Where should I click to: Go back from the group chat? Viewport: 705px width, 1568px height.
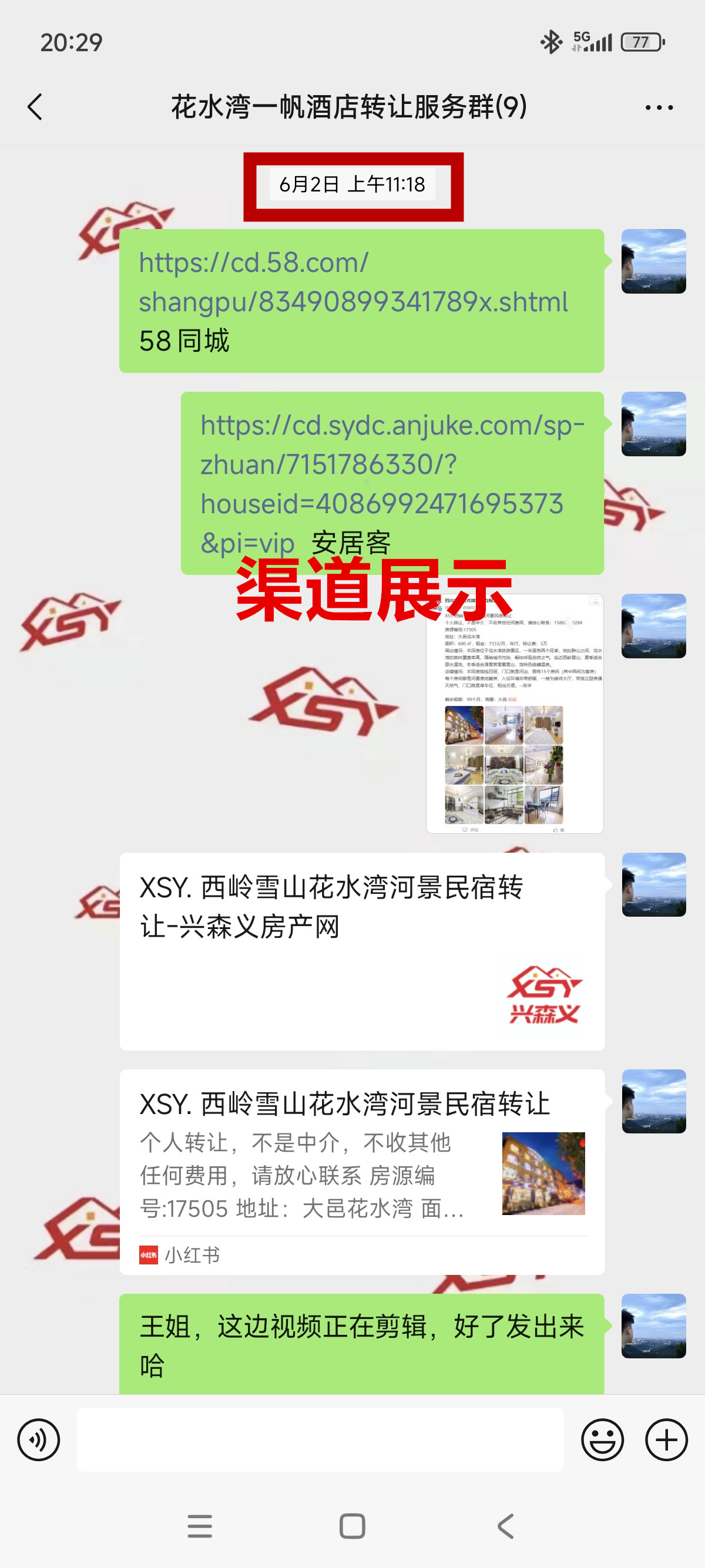pyautogui.click(x=35, y=107)
